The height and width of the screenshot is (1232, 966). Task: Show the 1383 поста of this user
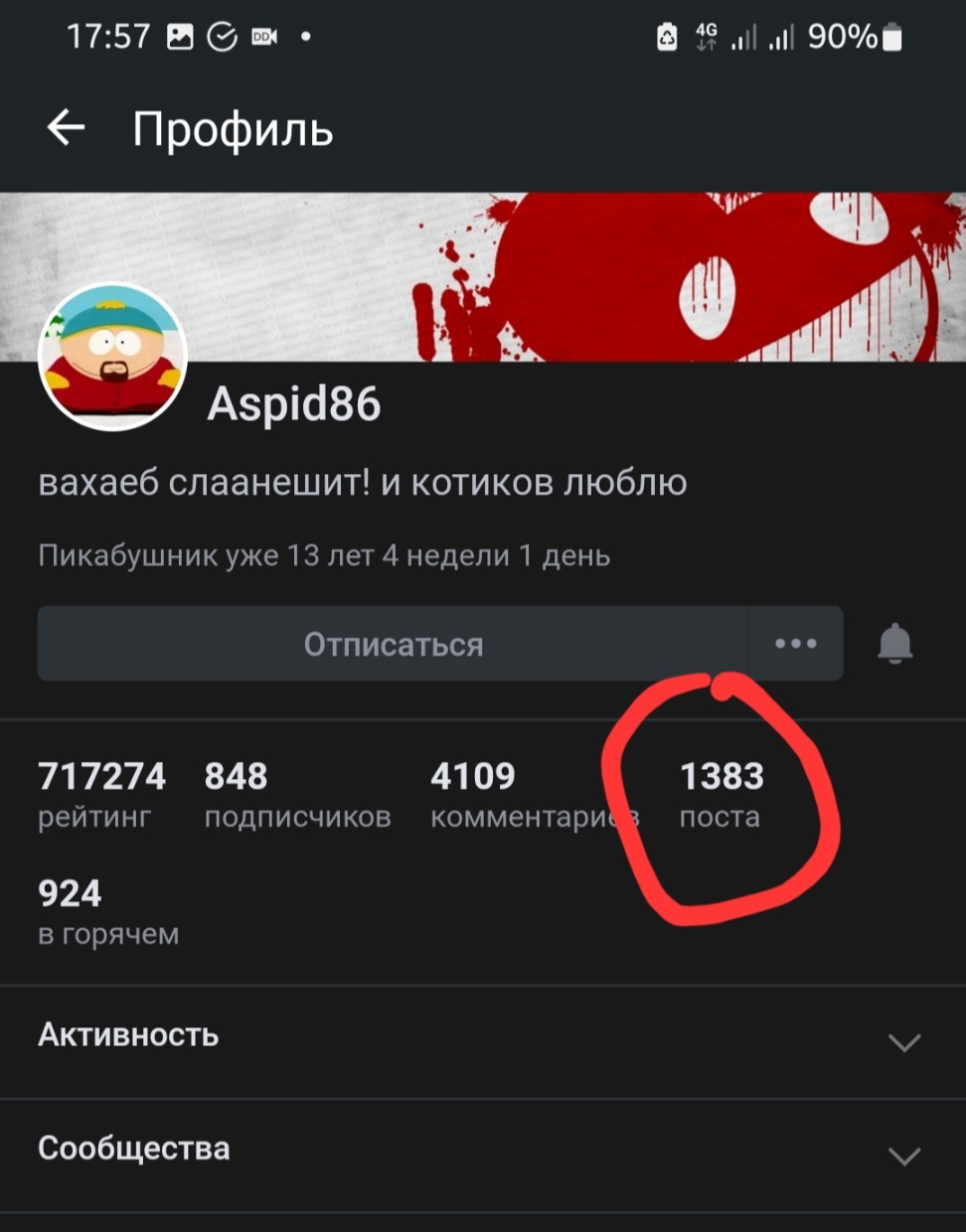click(x=722, y=795)
